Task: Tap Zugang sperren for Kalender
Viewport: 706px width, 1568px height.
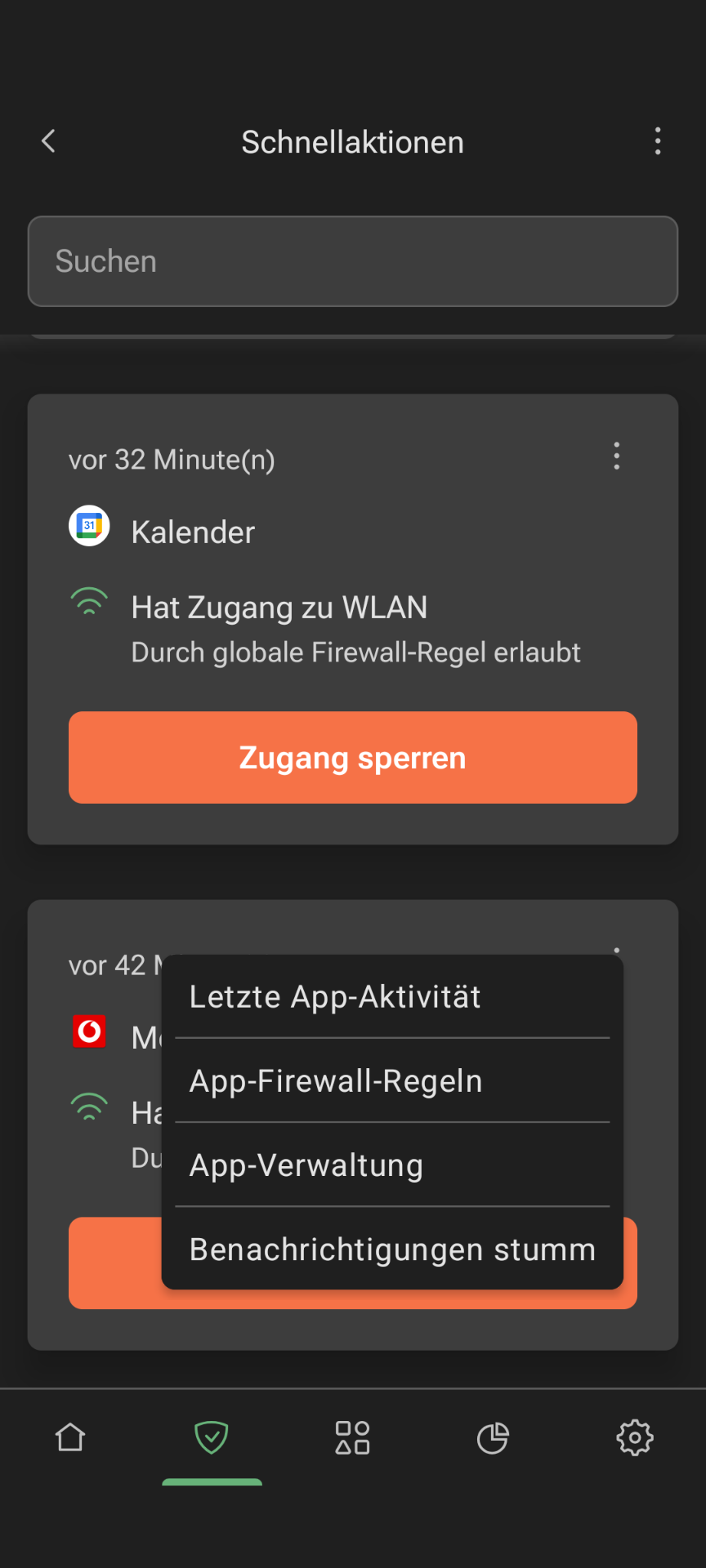Action: 353,758
